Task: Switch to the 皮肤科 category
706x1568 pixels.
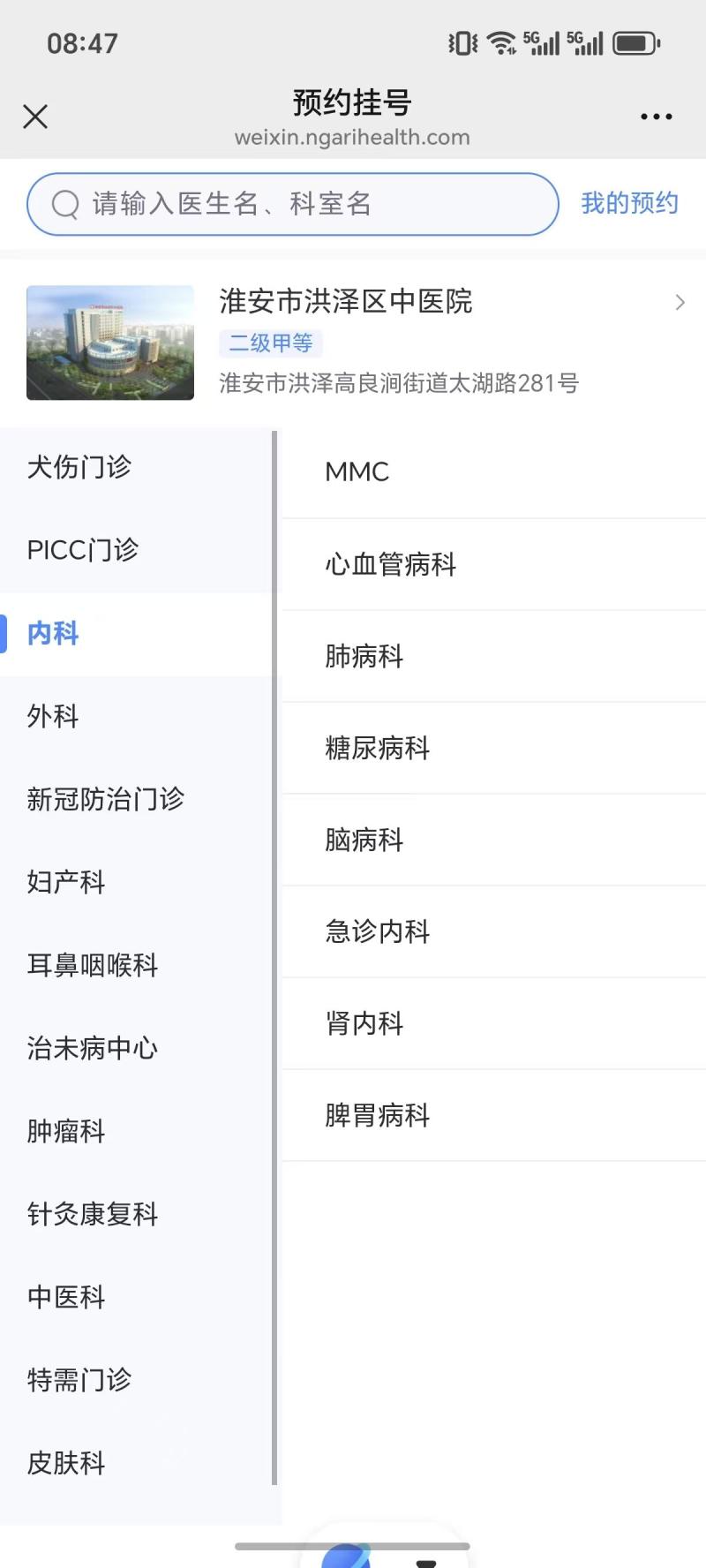Action: [66, 1462]
